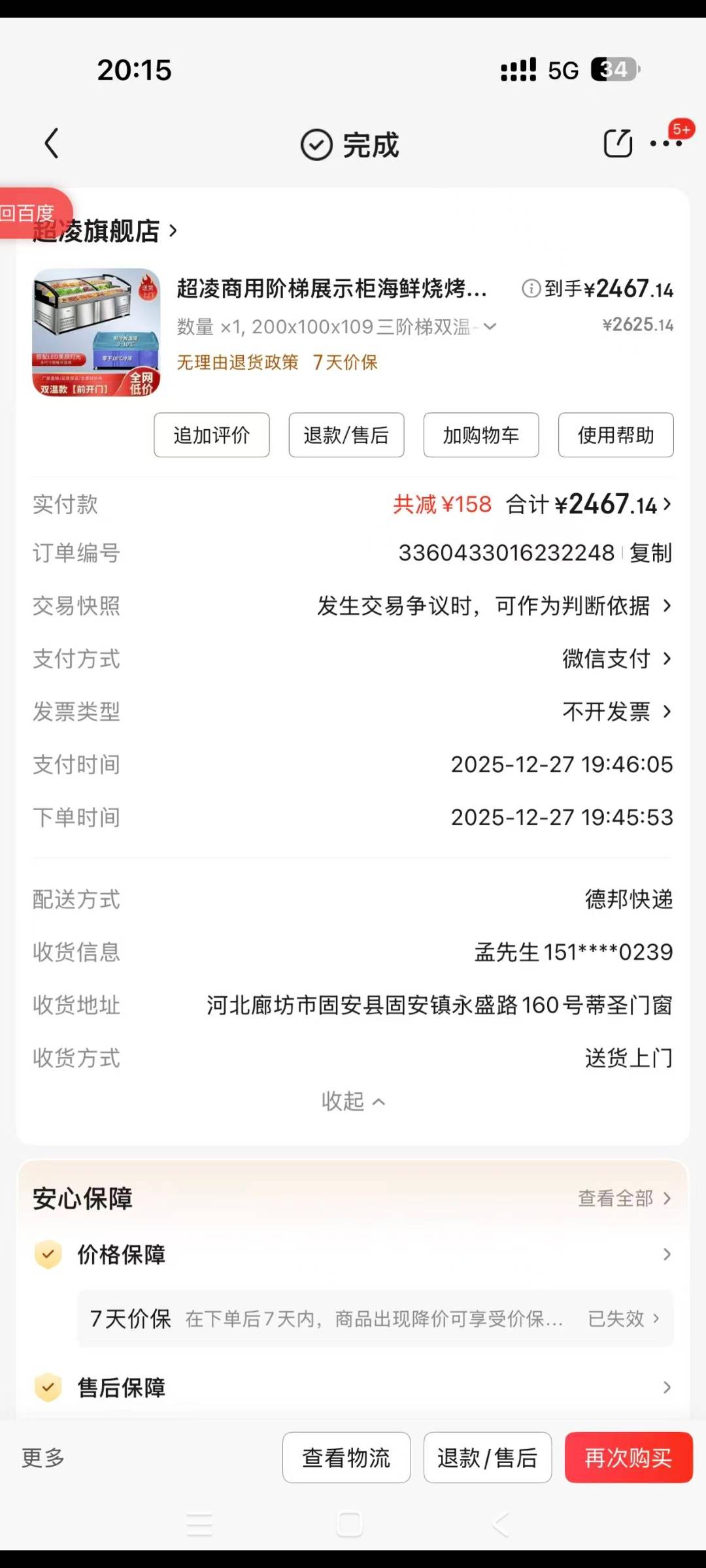Open 使用帮助 help
This screenshot has width=706, height=1568.
pyautogui.click(x=615, y=435)
